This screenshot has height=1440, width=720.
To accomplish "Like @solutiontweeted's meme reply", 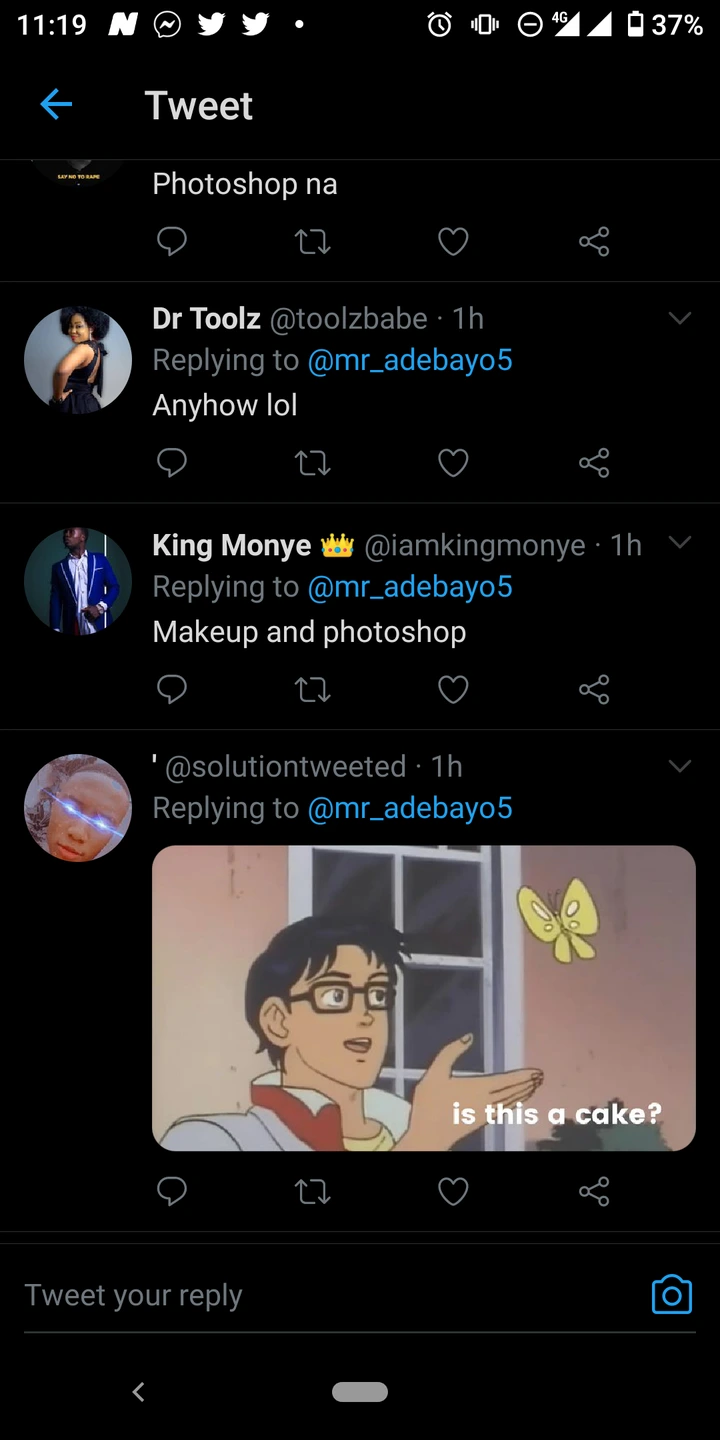I will coord(453,1191).
